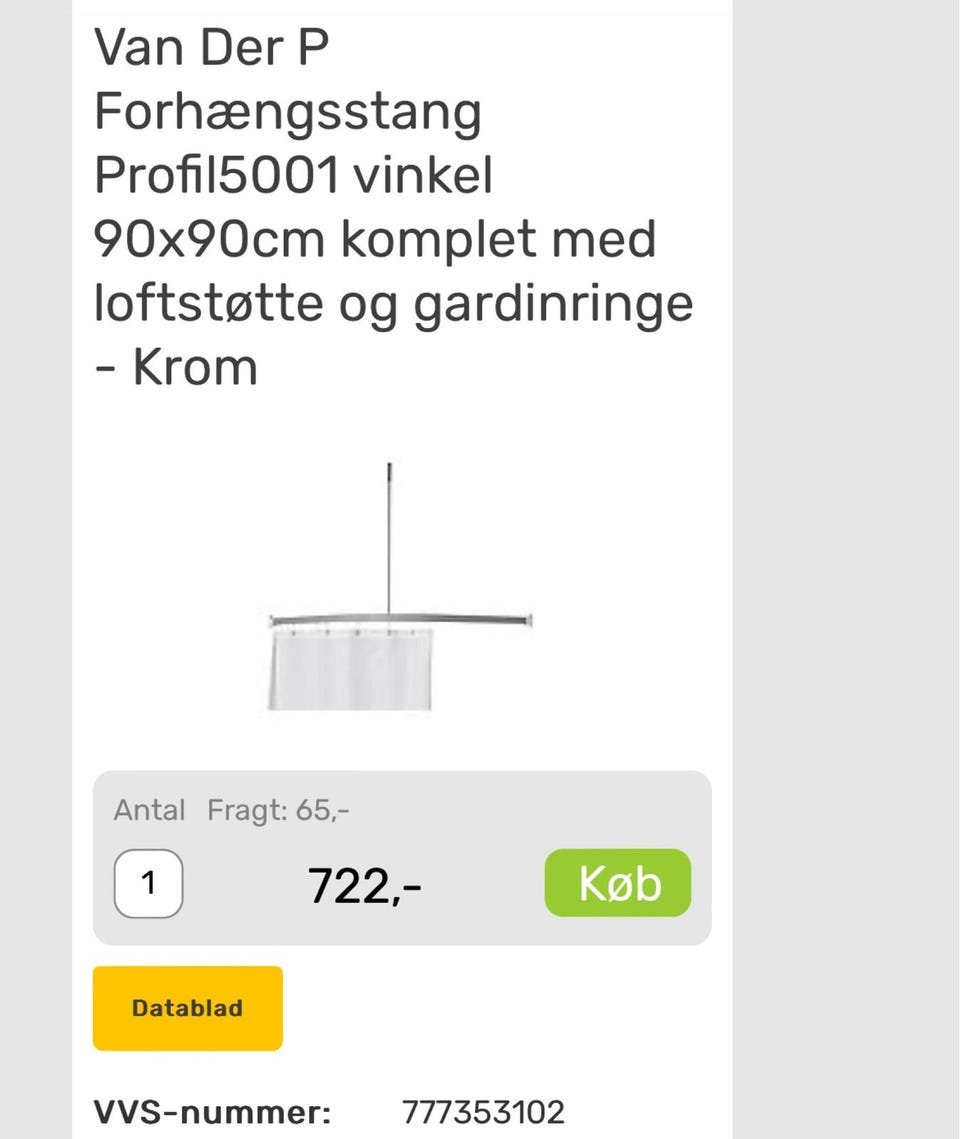The image size is (960, 1139).
Task: Click the number 1 to change quantity
Action: click(x=148, y=882)
